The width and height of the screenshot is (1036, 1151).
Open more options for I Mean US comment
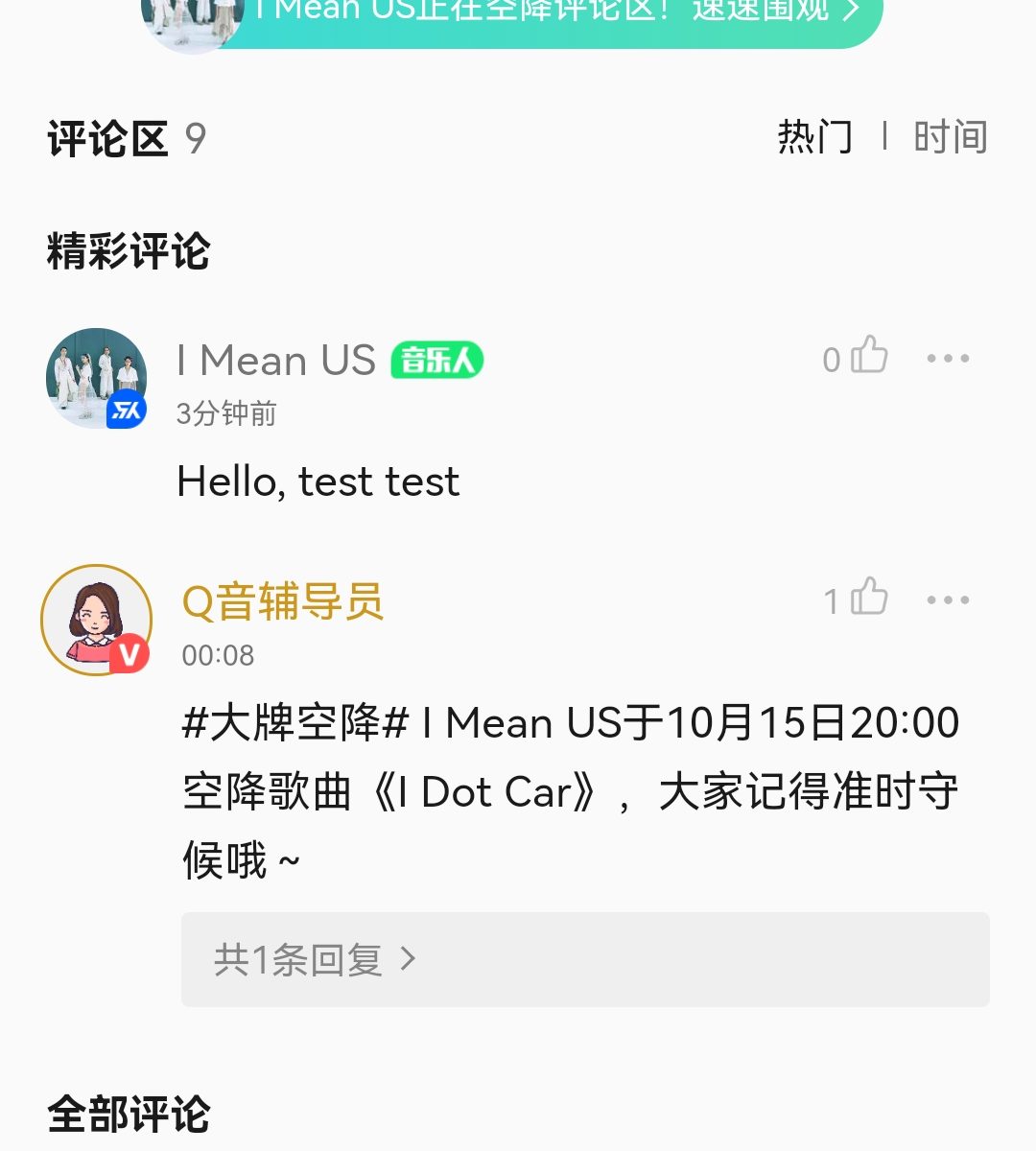[948, 359]
